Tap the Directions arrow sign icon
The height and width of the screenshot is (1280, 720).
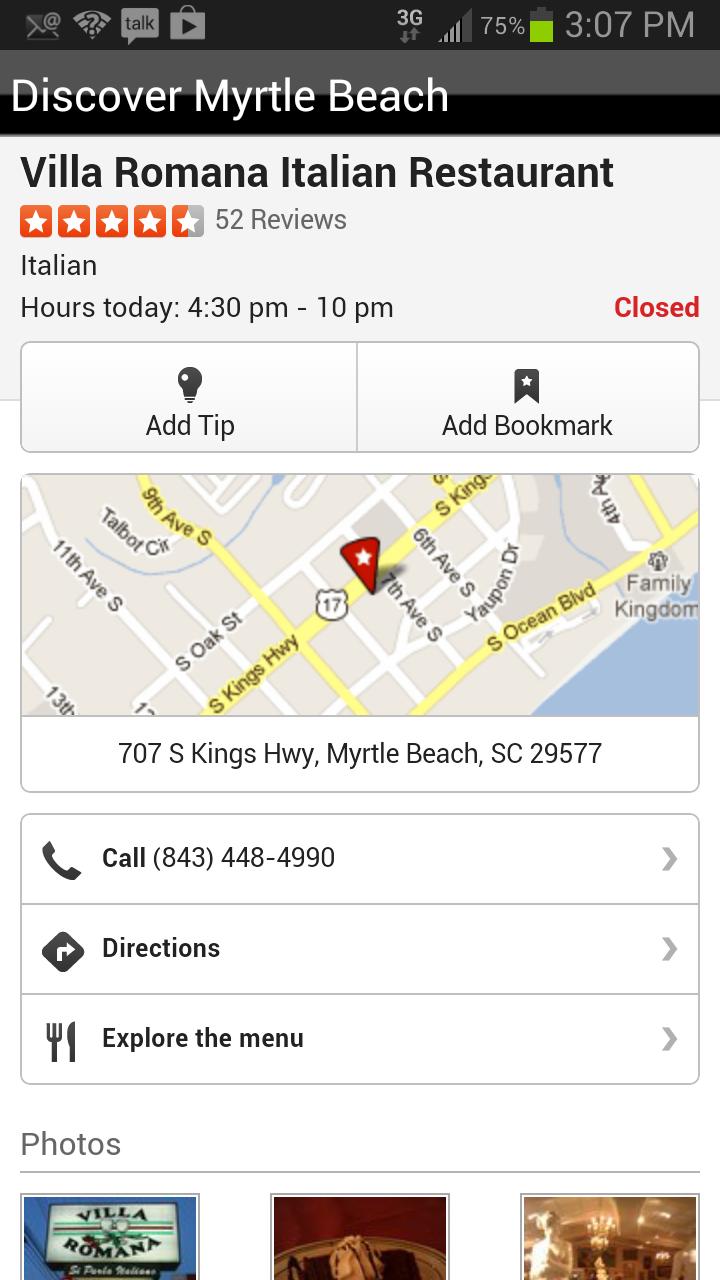pyautogui.click(x=63, y=948)
